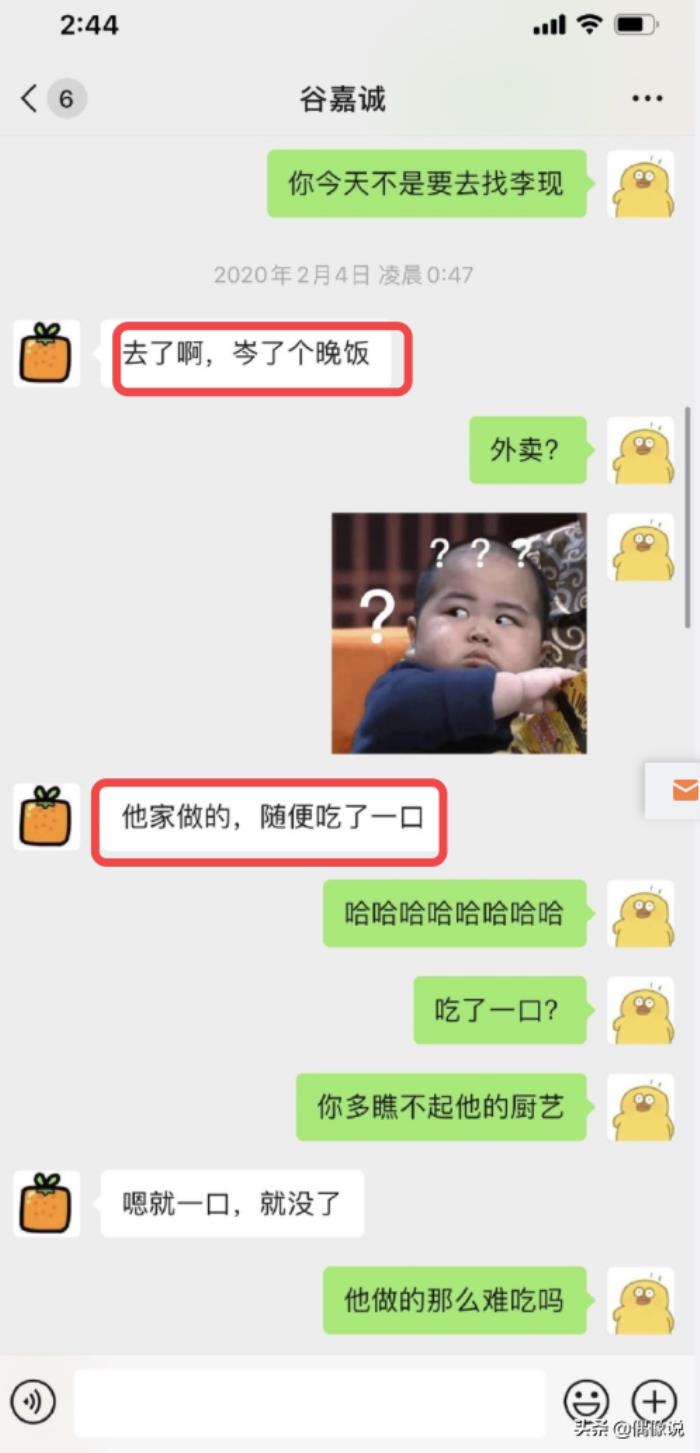Open the plus attachment menu
700x1453 pixels.
point(654,1402)
